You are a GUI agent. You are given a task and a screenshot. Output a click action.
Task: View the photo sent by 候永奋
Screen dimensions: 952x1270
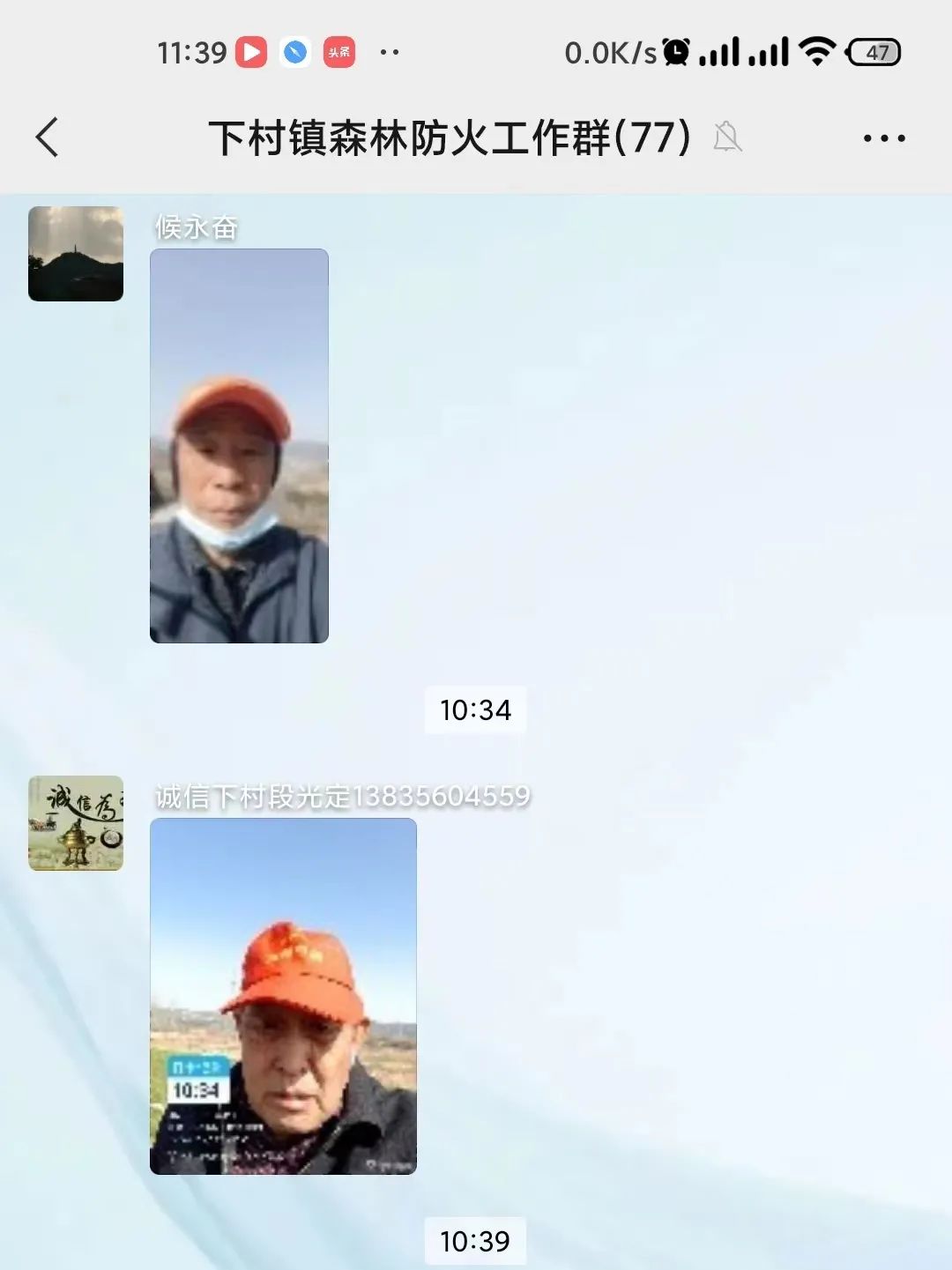(239, 446)
